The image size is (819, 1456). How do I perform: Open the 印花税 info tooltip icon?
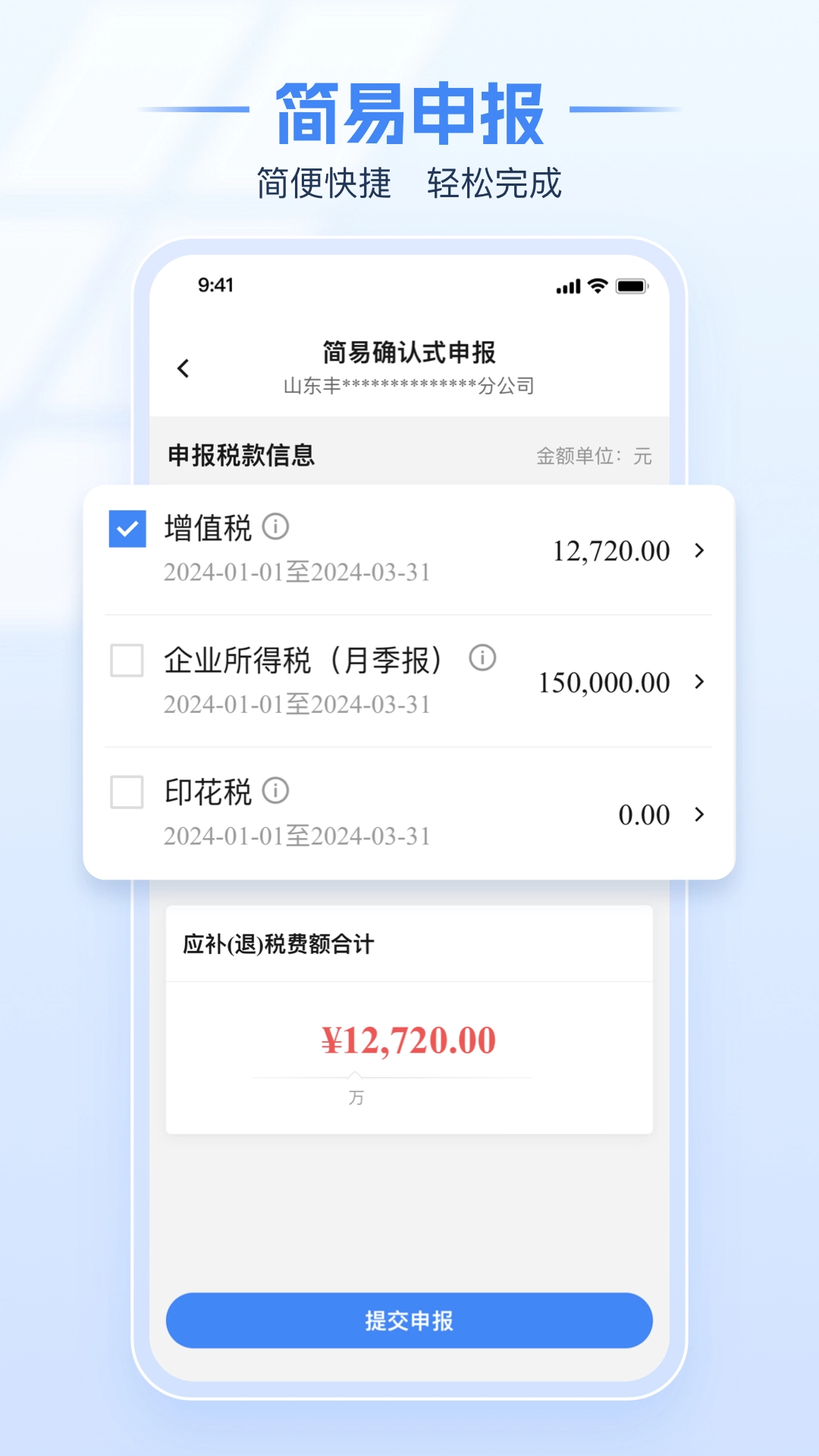(276, 790)
